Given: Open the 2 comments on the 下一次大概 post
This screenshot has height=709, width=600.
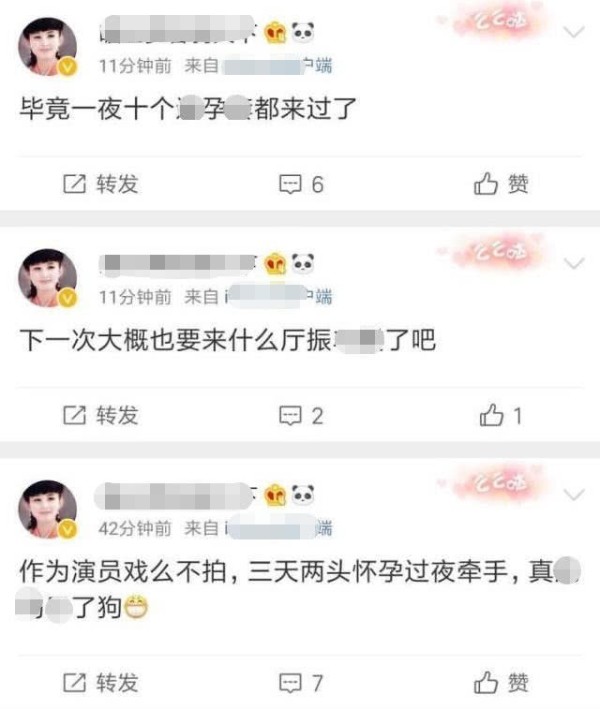Looking at the screenshot, I should (300, 415).
